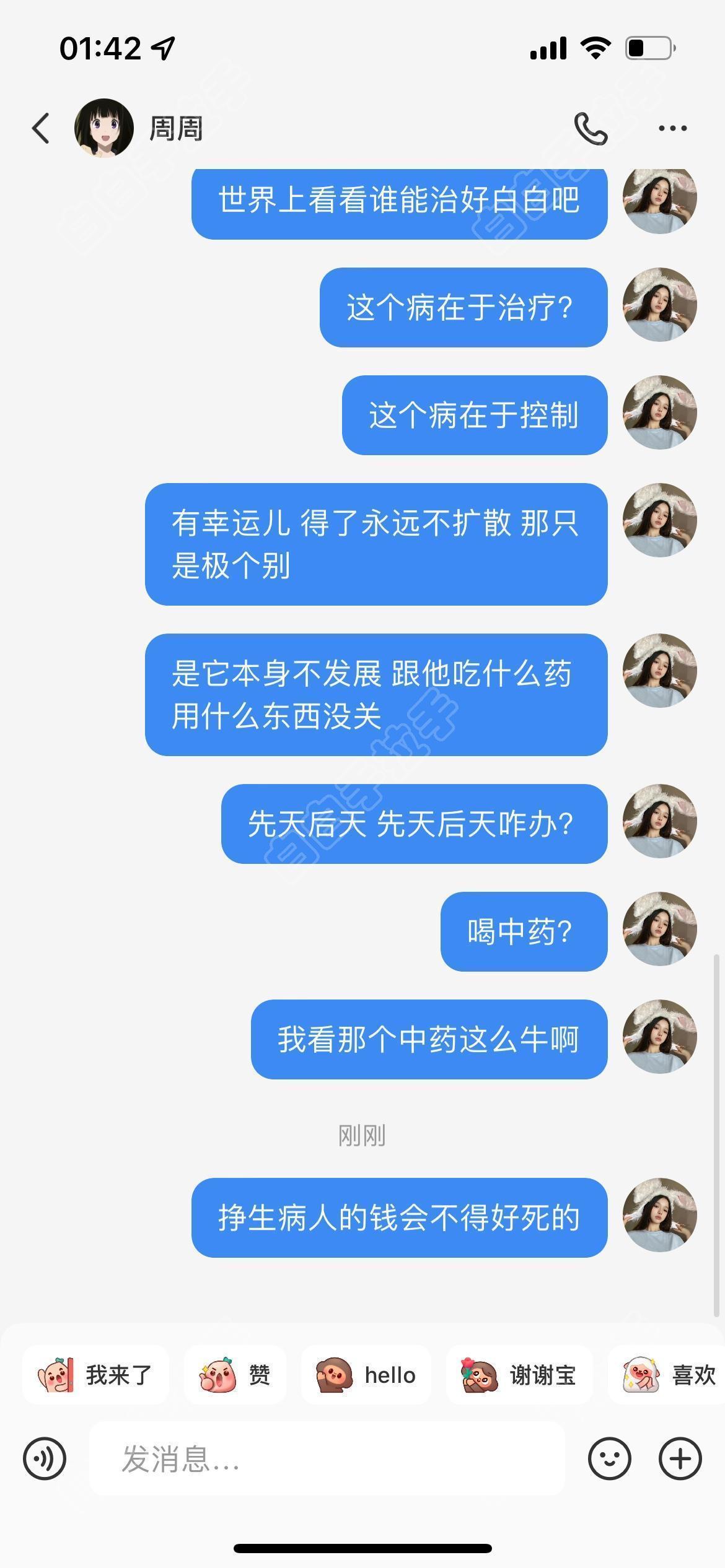Viewport: 725px width, 1568px height.
Task: Switch to voice message input
Action: point(45,1458)
